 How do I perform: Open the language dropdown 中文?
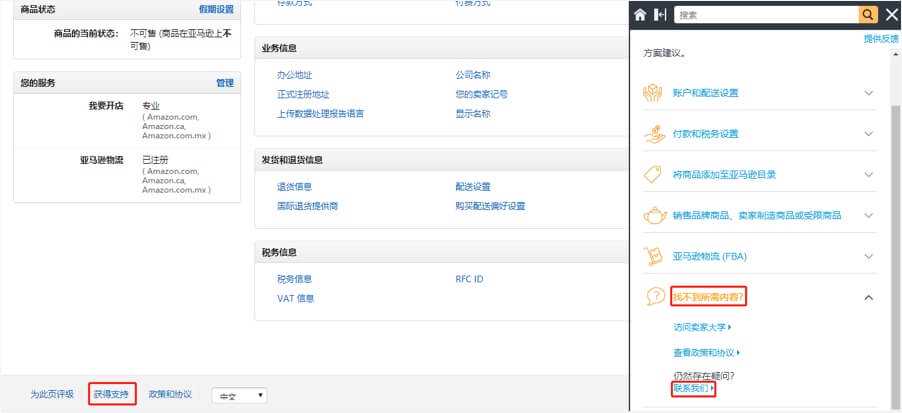pos(239,396)
